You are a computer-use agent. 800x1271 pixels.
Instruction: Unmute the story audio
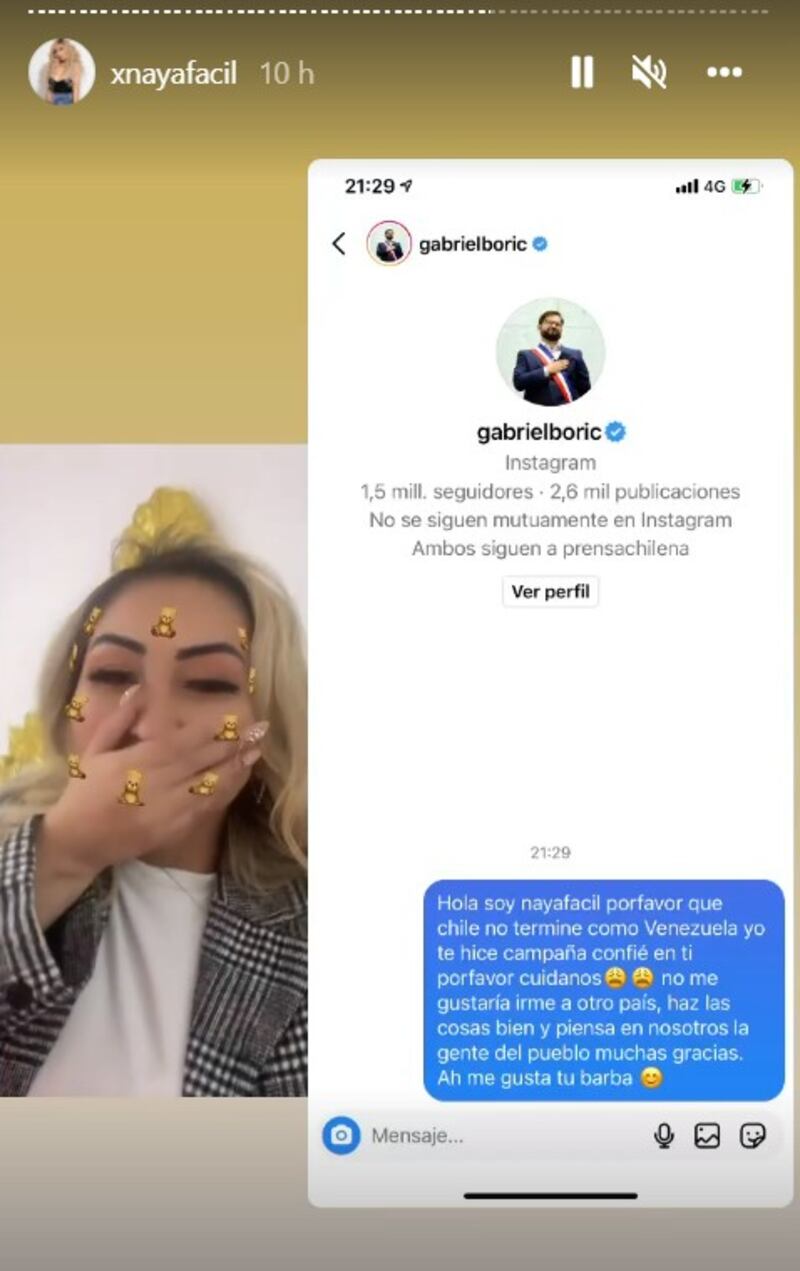click(649, 72)
